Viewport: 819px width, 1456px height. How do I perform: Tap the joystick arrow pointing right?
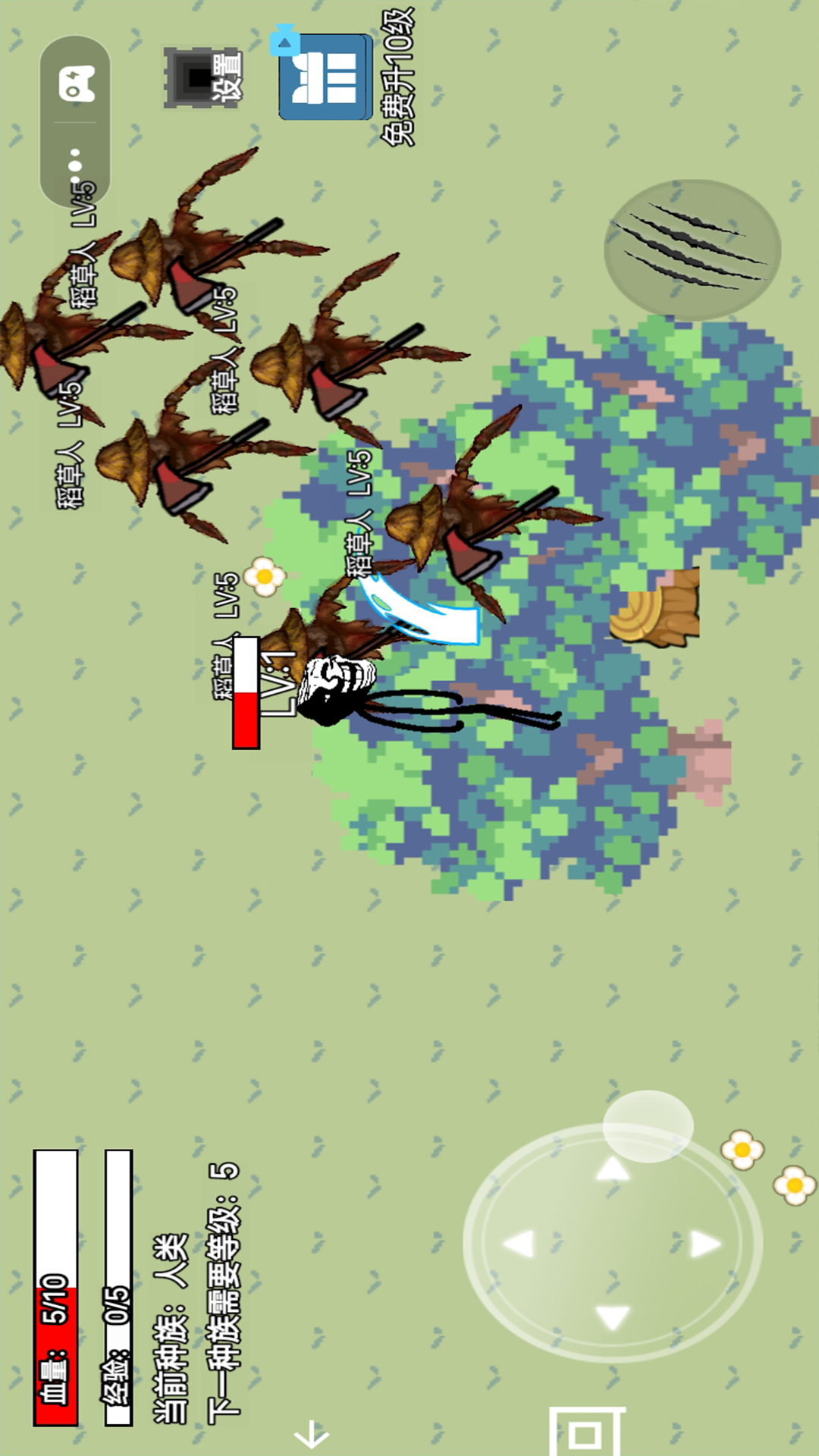click(x=705, y=1244)
